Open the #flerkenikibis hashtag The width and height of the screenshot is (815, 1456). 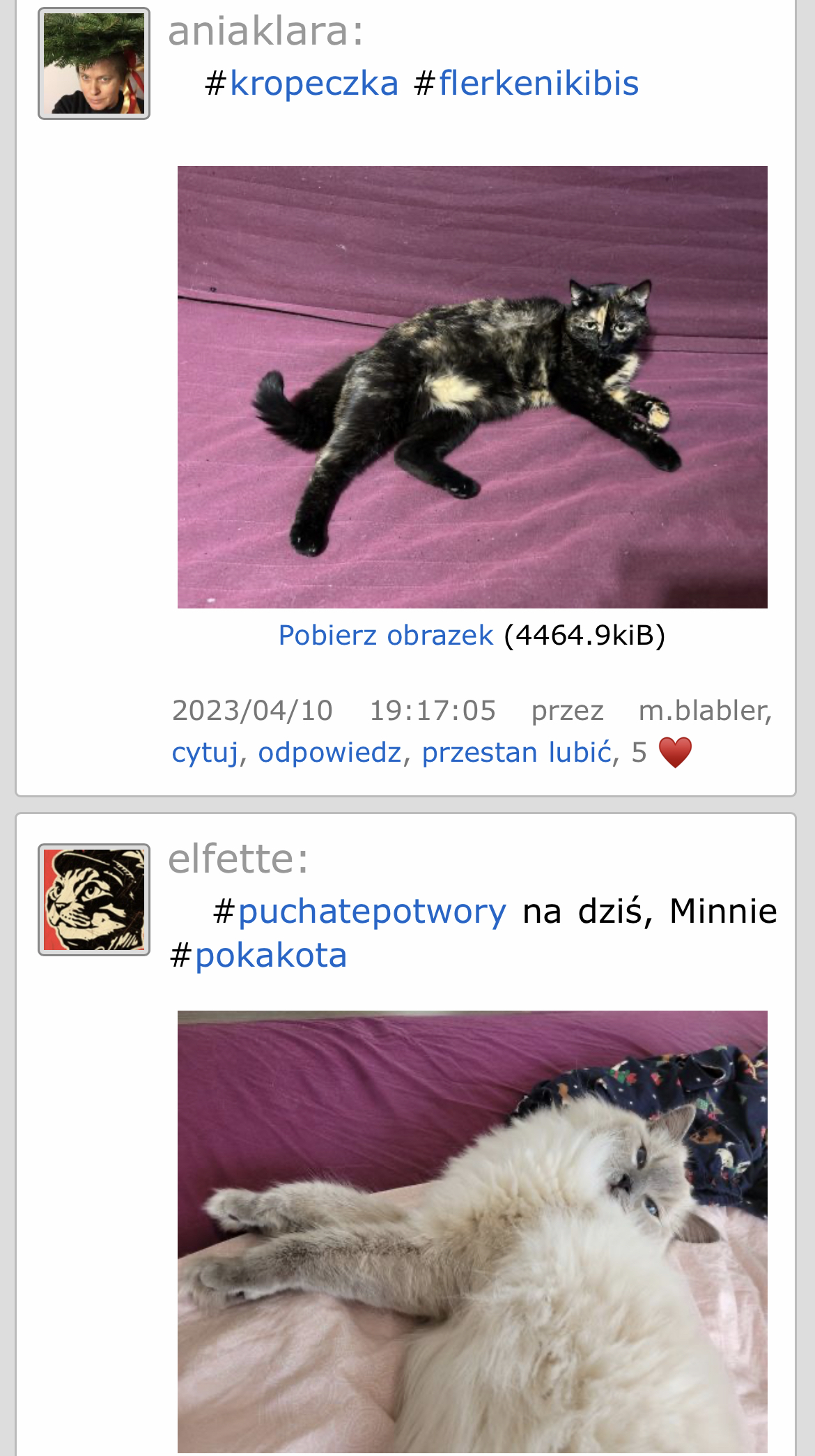(538, 84)
